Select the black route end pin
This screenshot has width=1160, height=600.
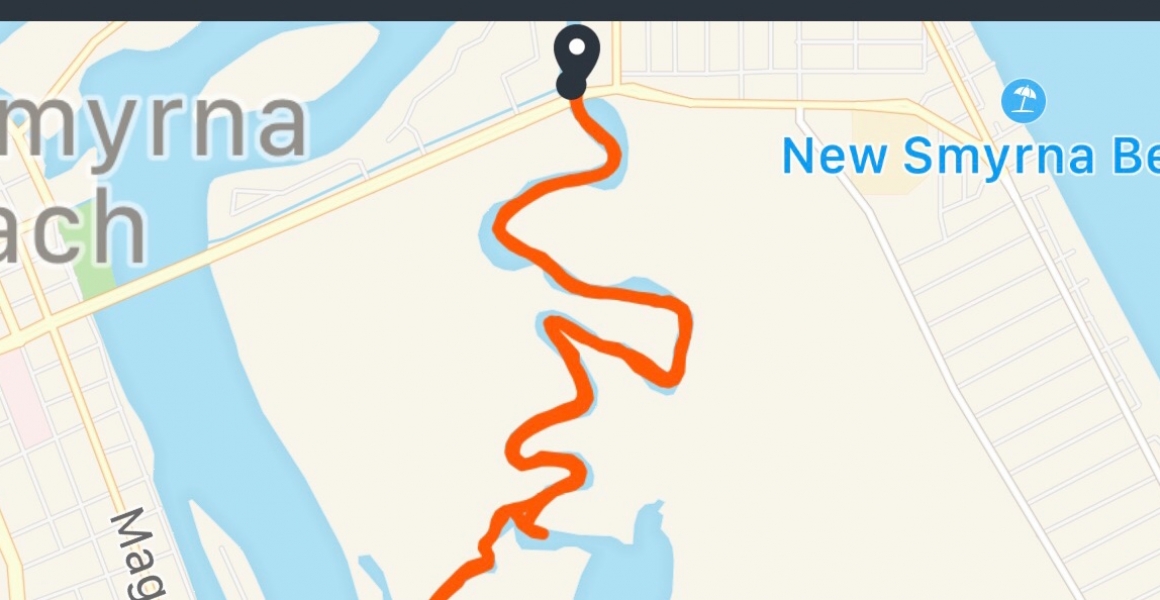coord(576,61)
